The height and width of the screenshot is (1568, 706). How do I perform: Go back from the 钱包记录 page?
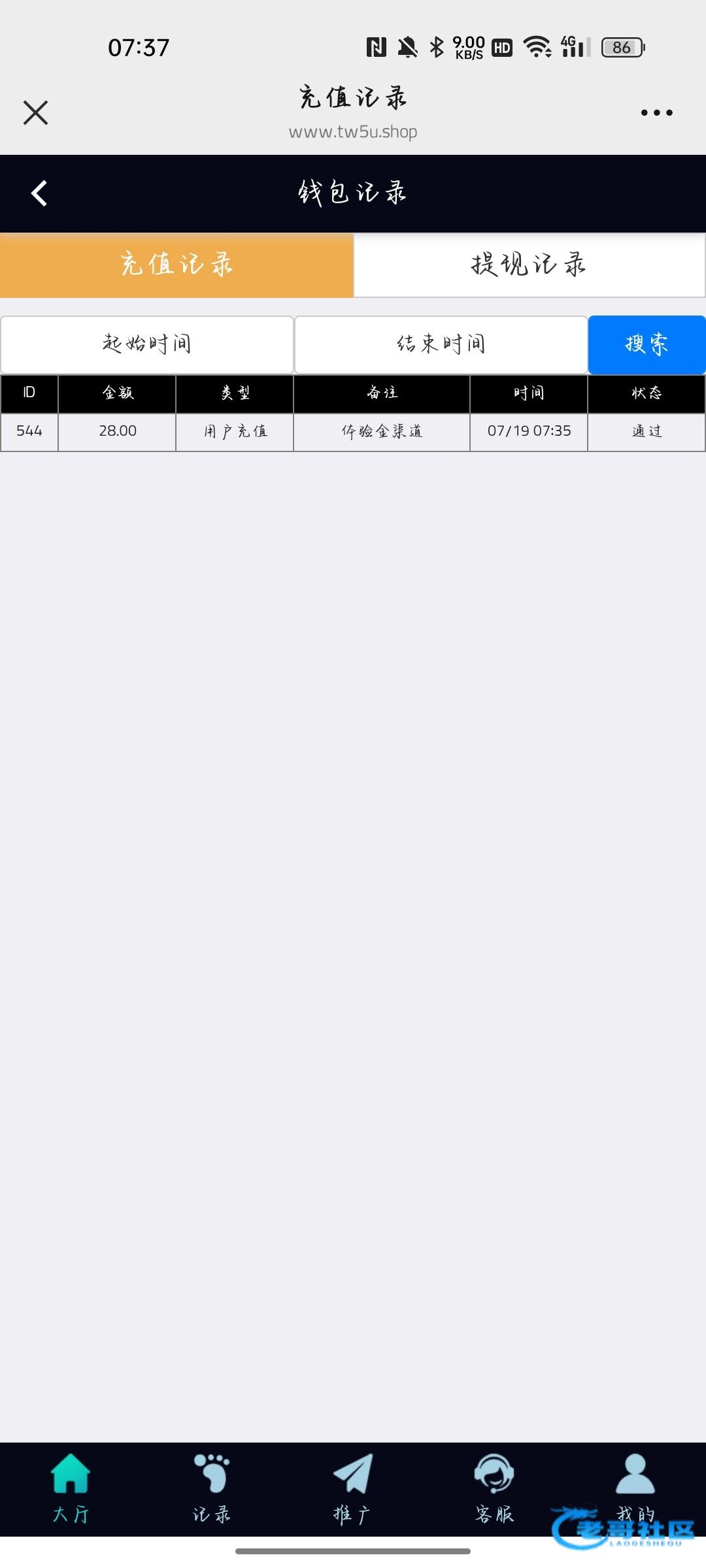39,193
